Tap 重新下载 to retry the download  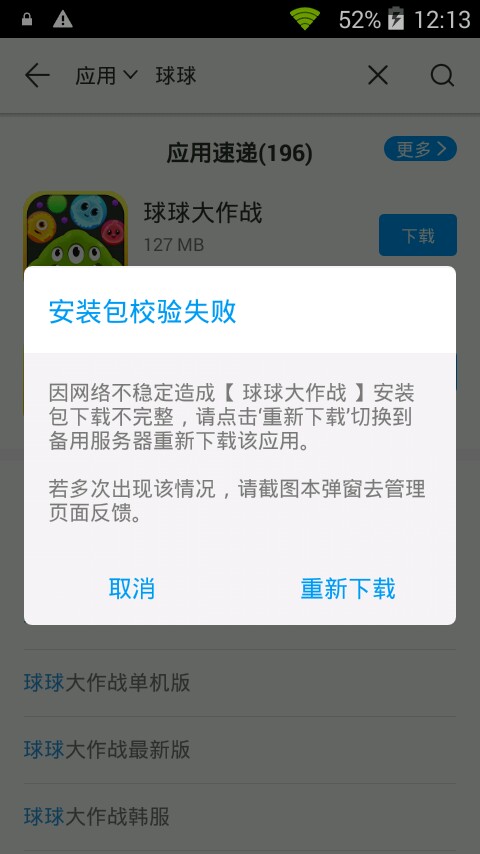click(348, 589)
